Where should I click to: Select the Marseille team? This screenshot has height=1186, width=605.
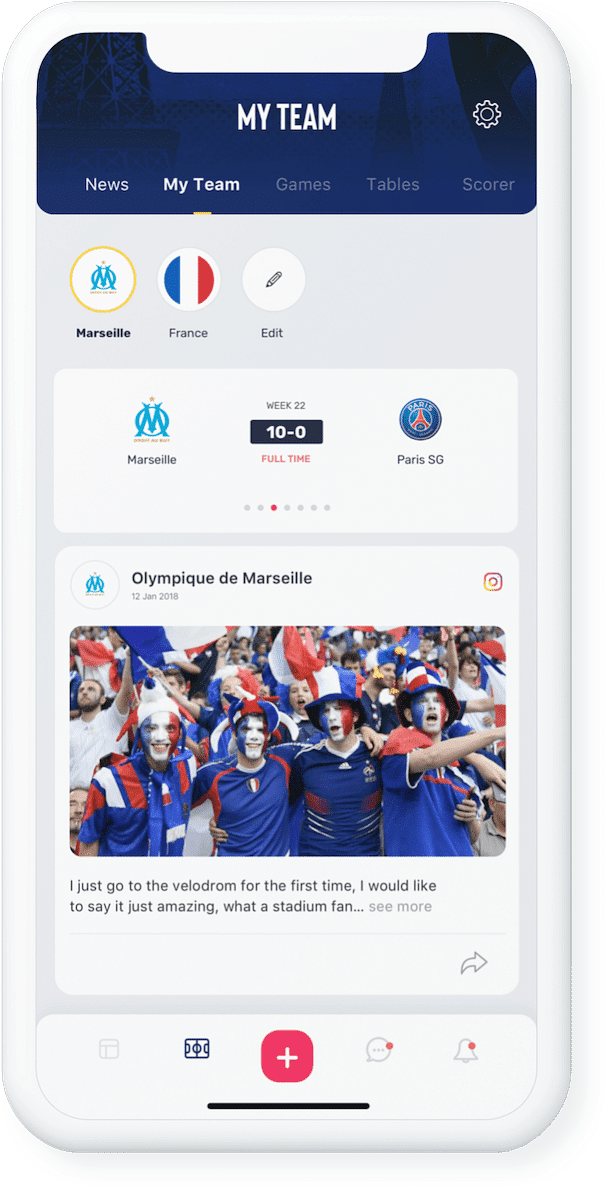tap(103, 279)
